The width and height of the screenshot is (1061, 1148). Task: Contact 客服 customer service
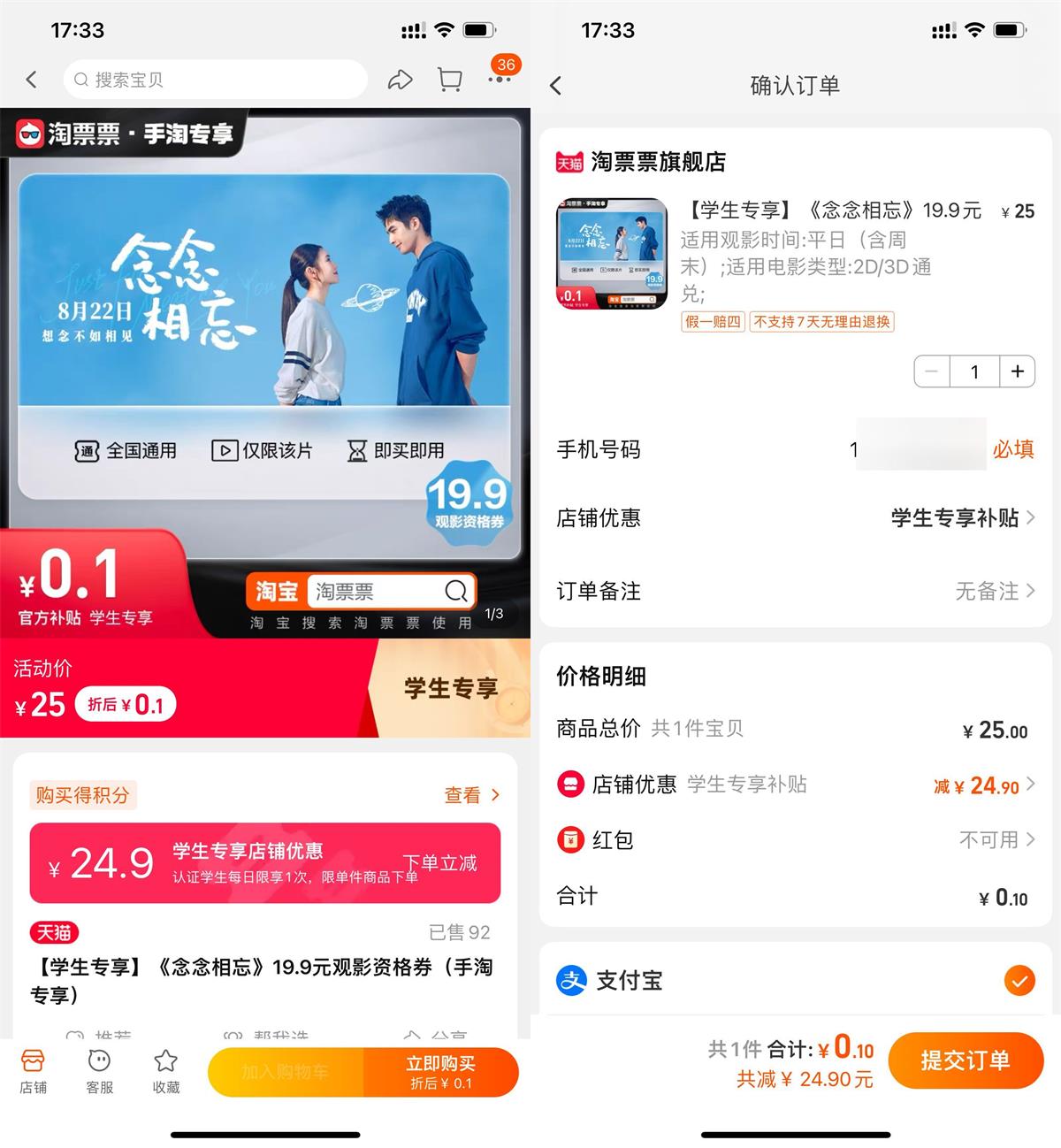[99, 1071]
